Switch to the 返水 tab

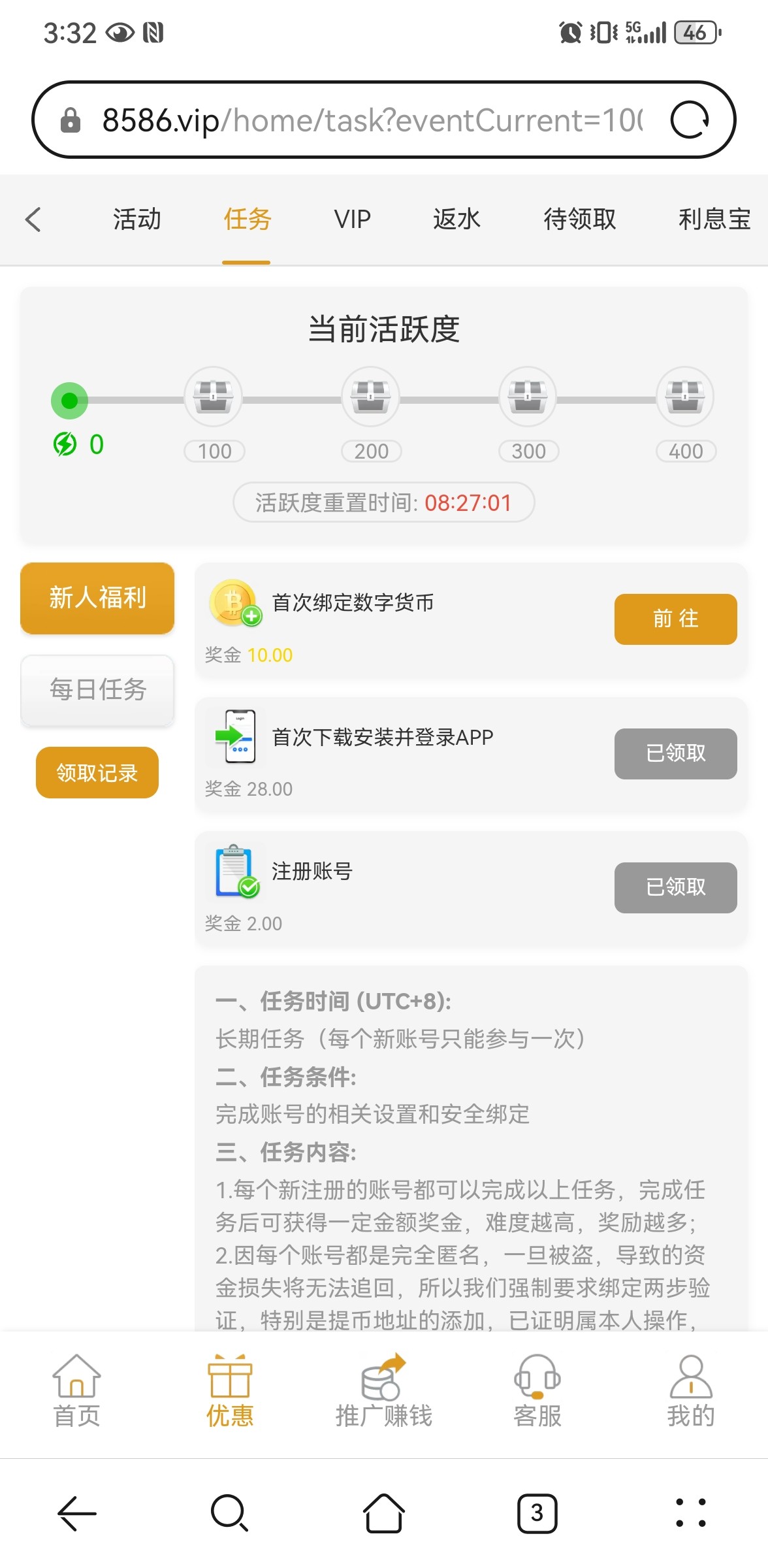456,220
